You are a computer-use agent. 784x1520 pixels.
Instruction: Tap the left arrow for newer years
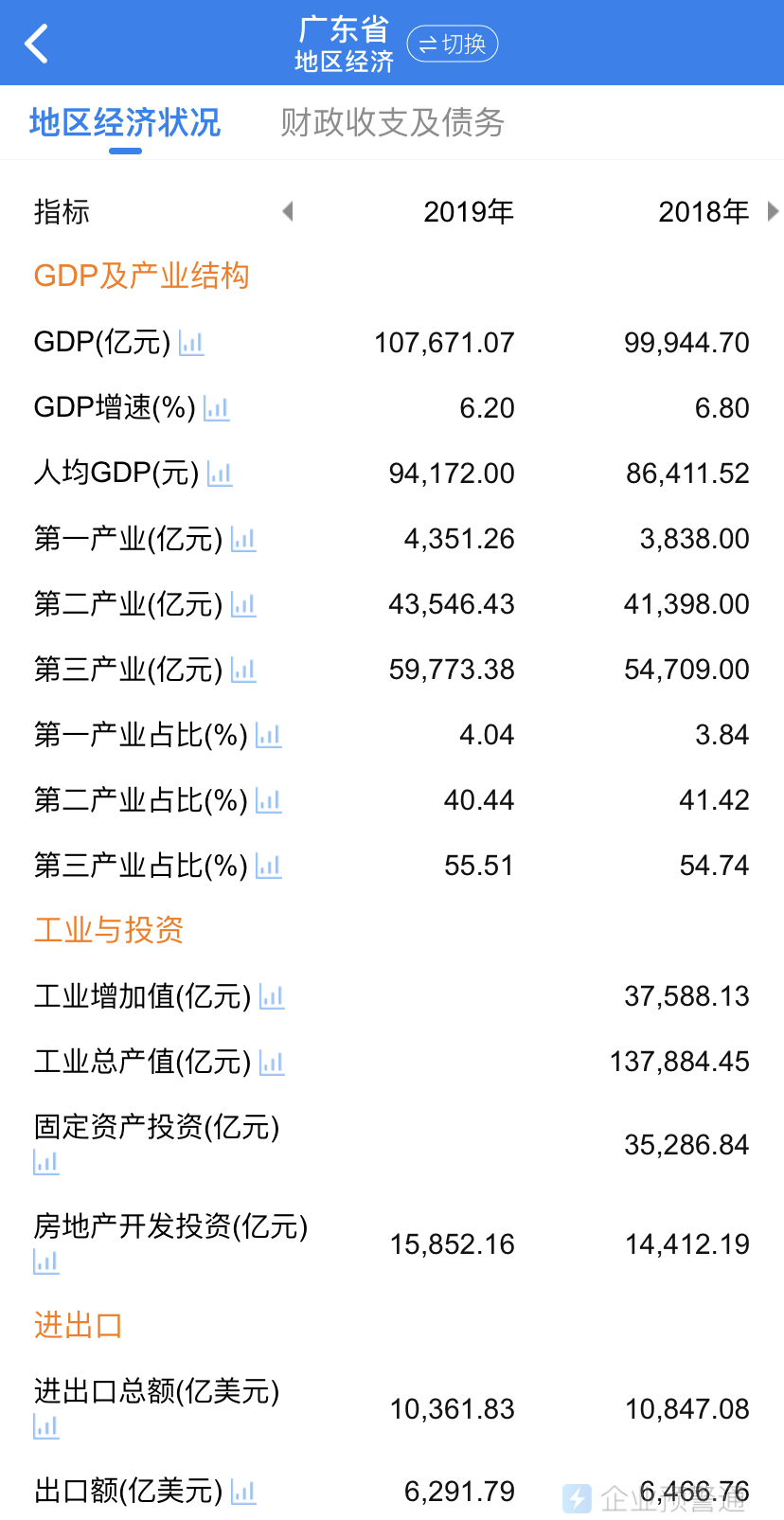pos(288,211)
